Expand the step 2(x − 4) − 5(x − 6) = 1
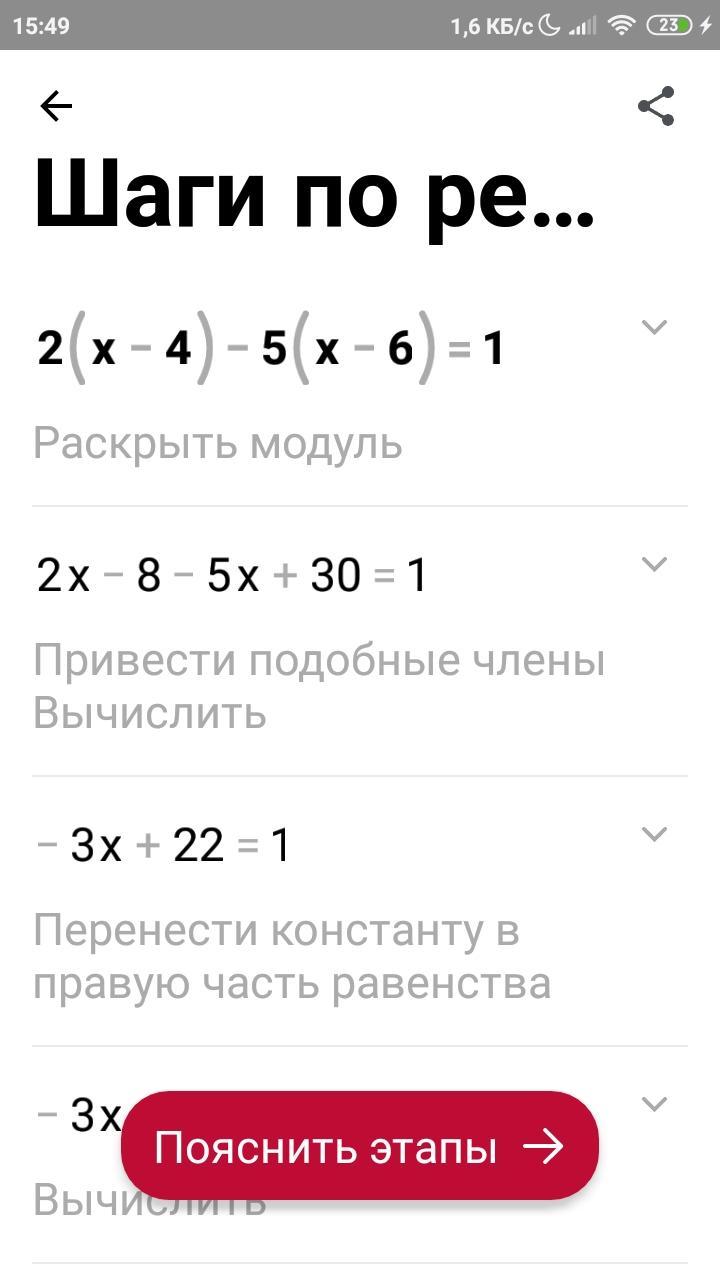The height and width of the screenshot is (1280, 720). coord(654,326)
